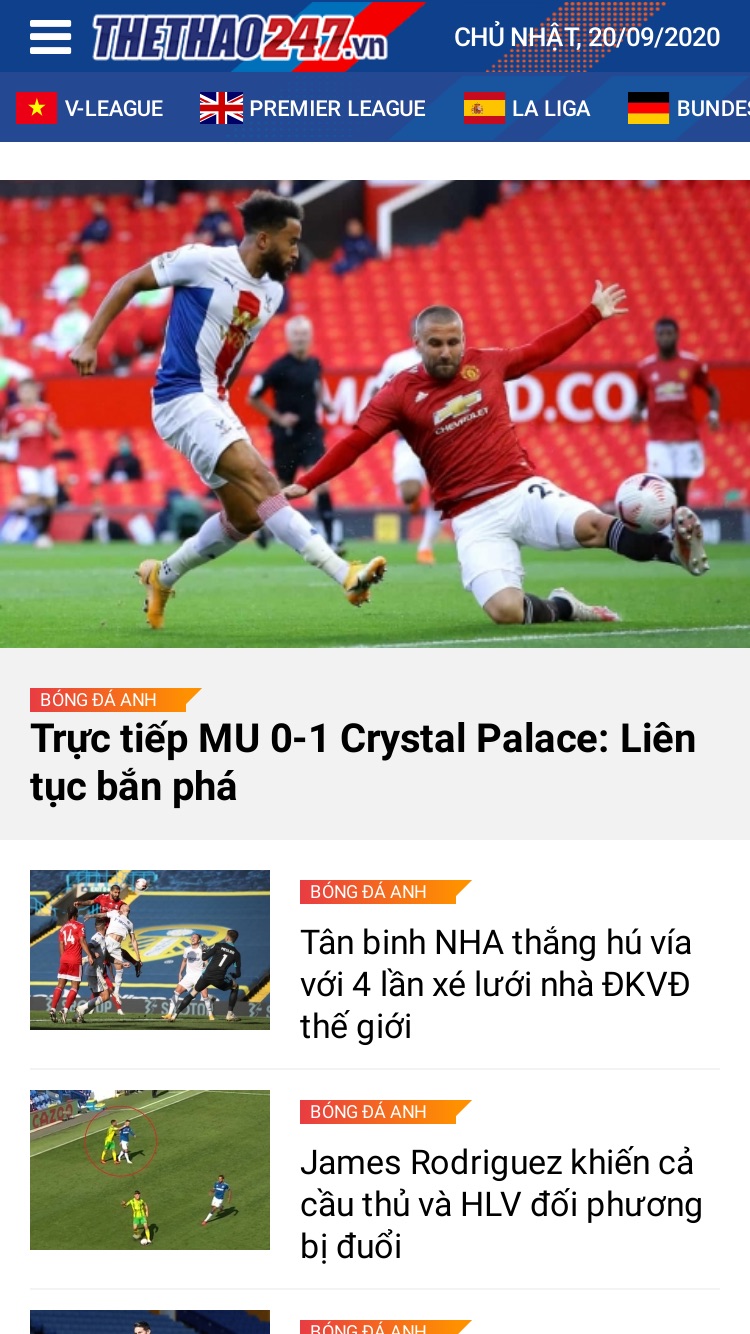Go to Thethao247.vn home via logo
Image resolution: width=750 pixels, height=1334 pixels.
coord(240,37)
